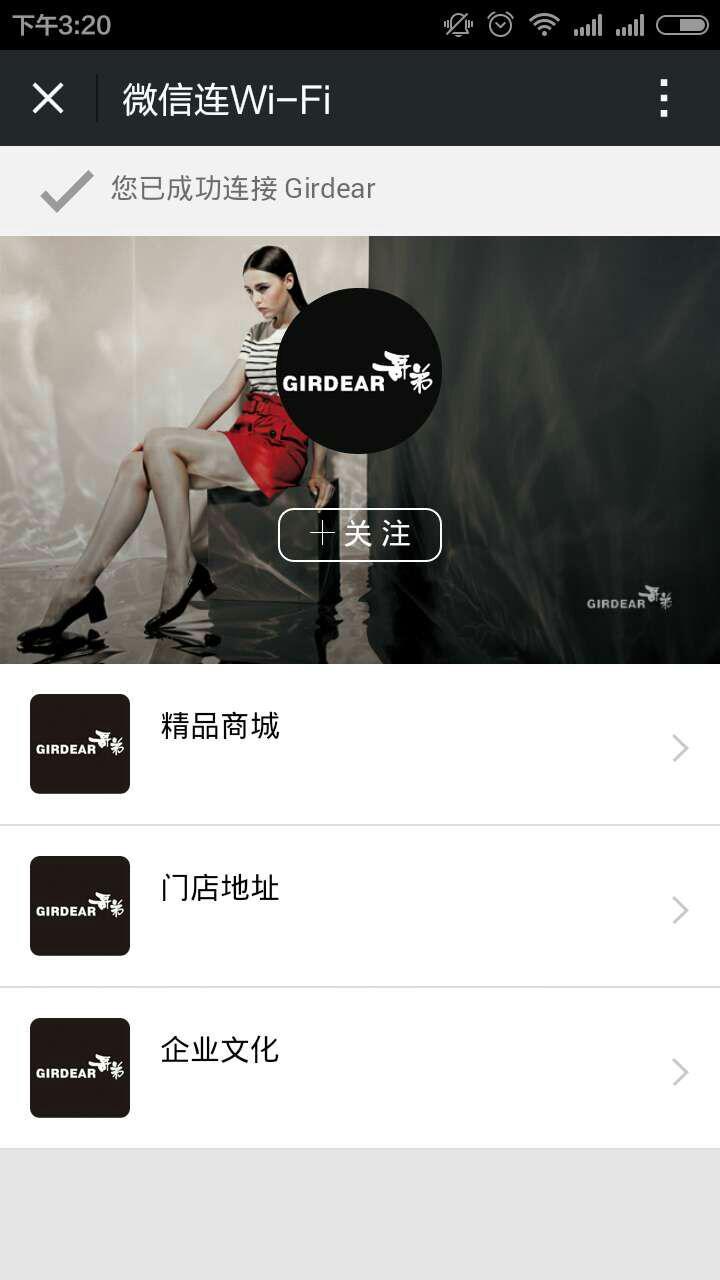This screenshot has height=1280, width=720.
Task: Open the 门店地址 store address row
Action: coord(360,907)
